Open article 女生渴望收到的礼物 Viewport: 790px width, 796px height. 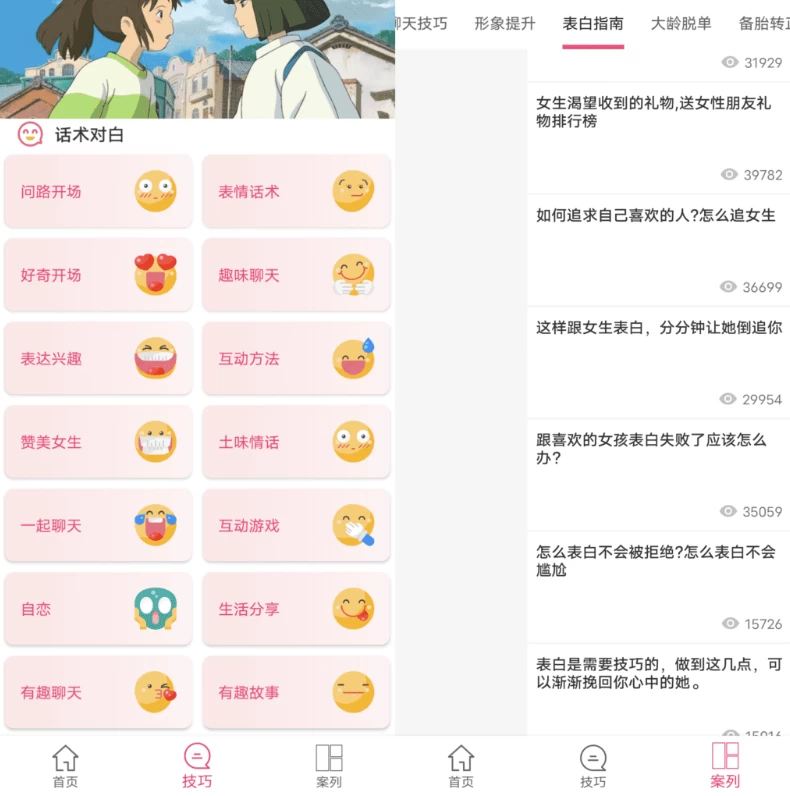658,112
